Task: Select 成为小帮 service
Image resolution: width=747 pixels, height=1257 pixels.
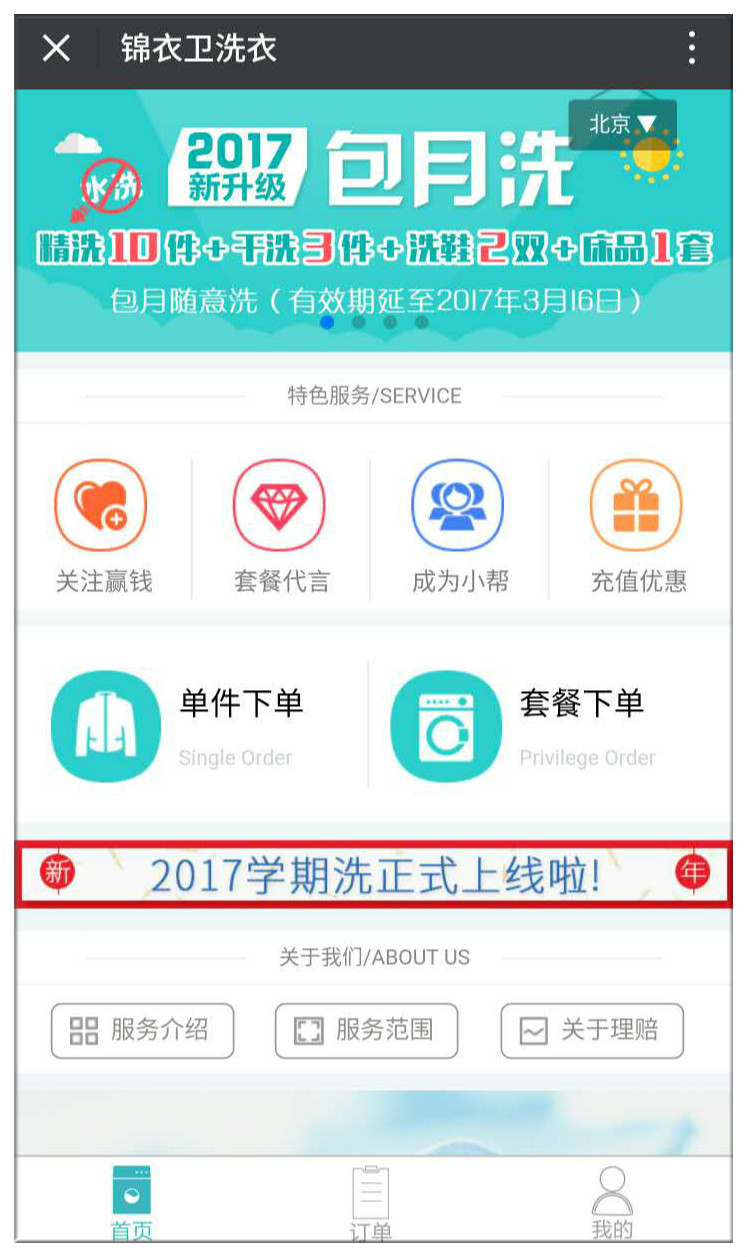Action: coord(459,526)
